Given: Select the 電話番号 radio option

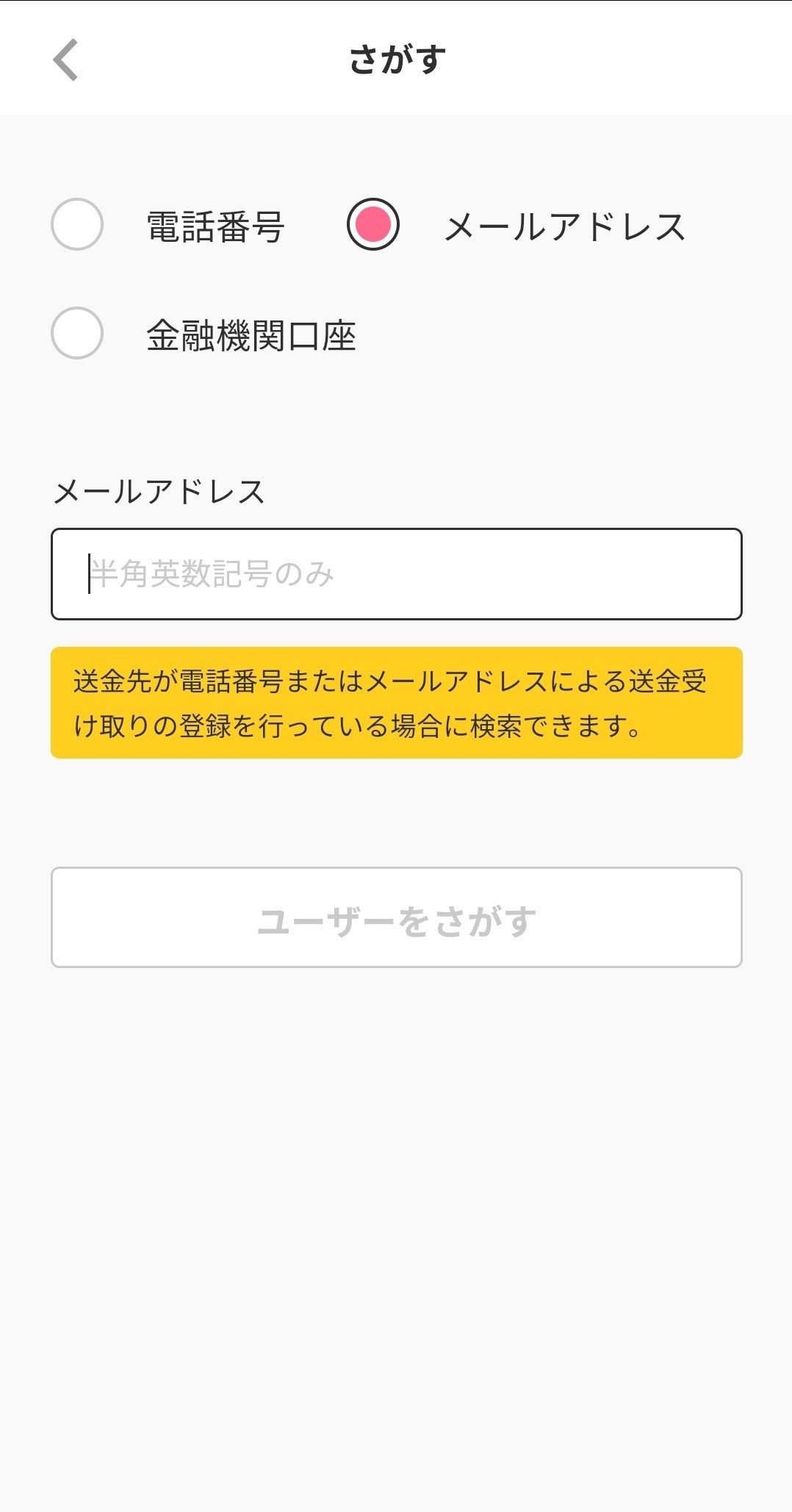Looking at the screenshot, I should click(77, 224).
